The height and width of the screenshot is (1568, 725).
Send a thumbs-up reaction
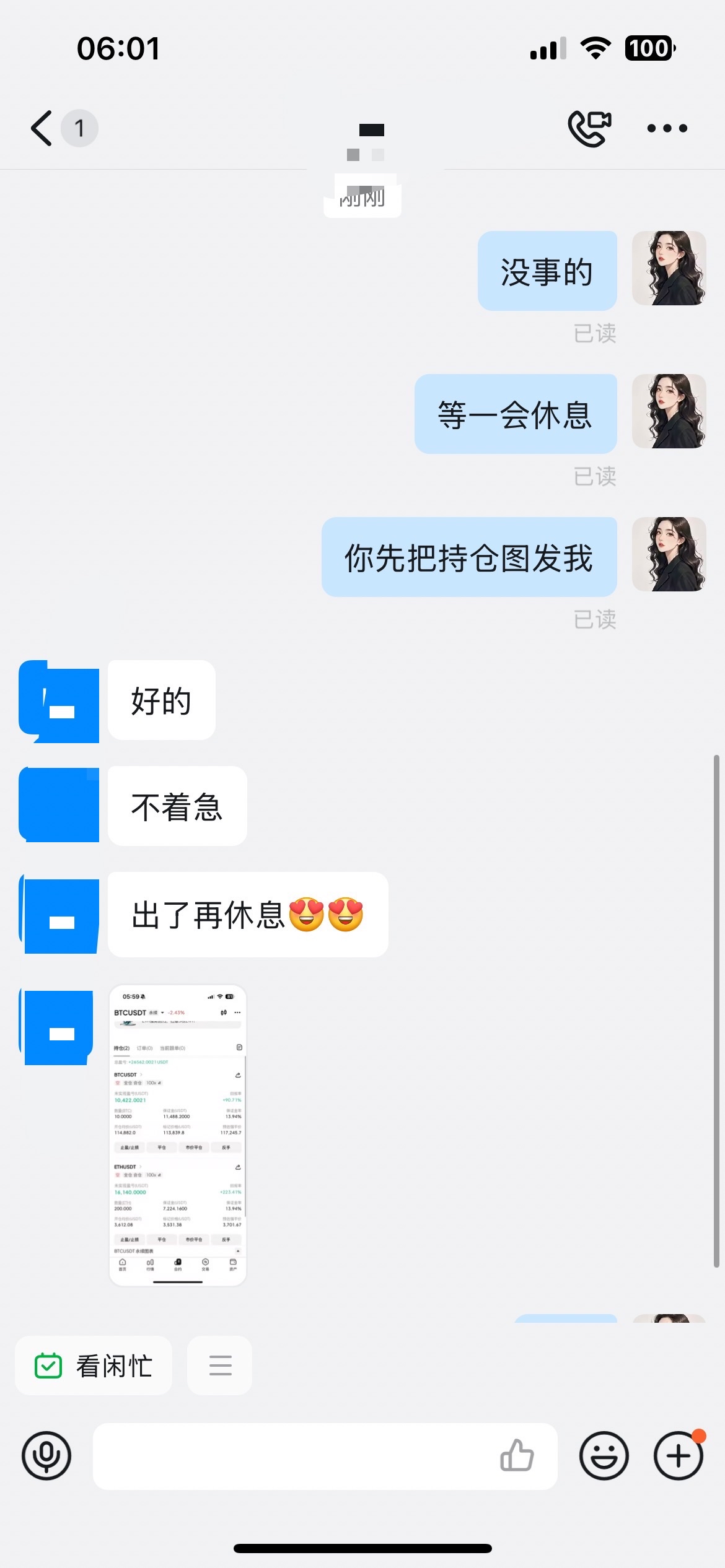517,1456
